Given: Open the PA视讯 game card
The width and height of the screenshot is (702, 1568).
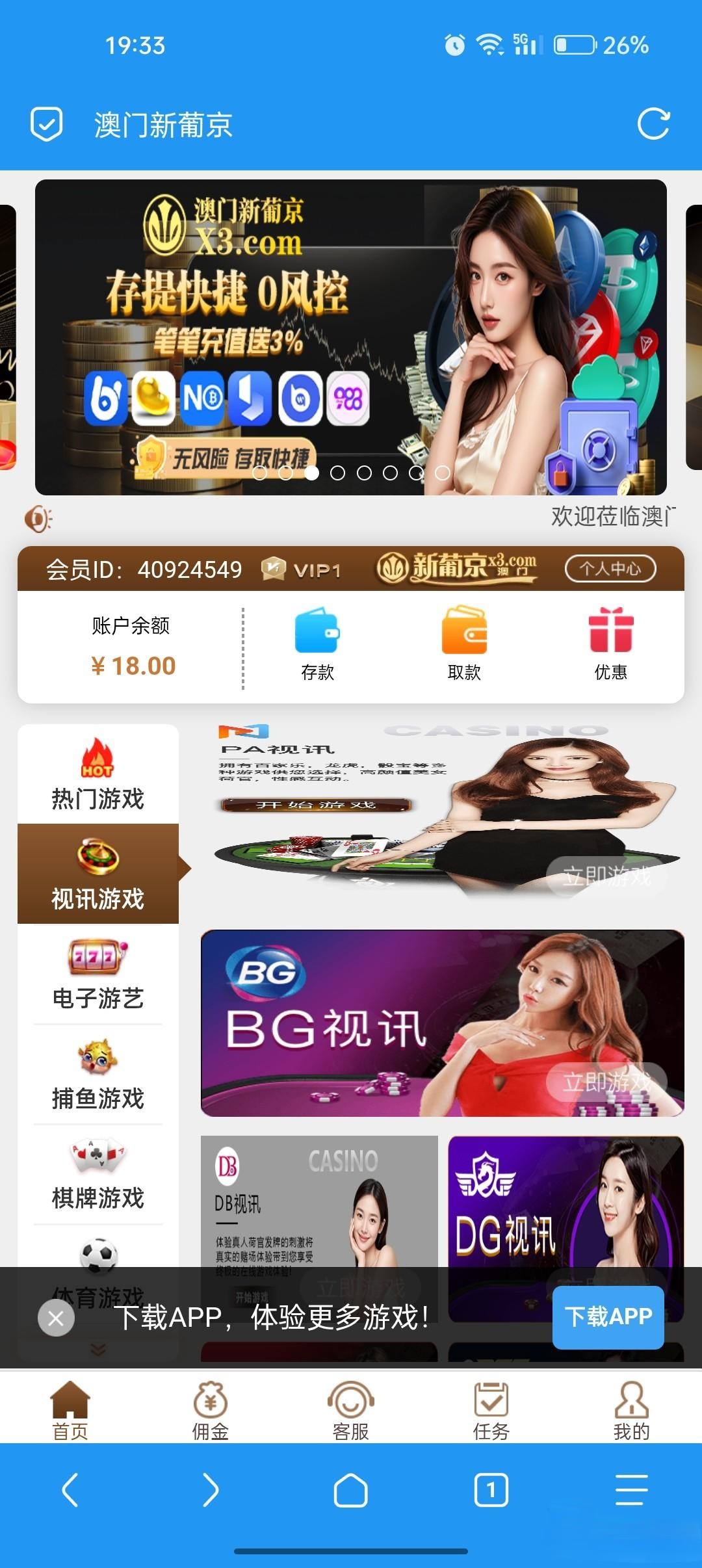Looking at the screenshot, I should (442, 813).
